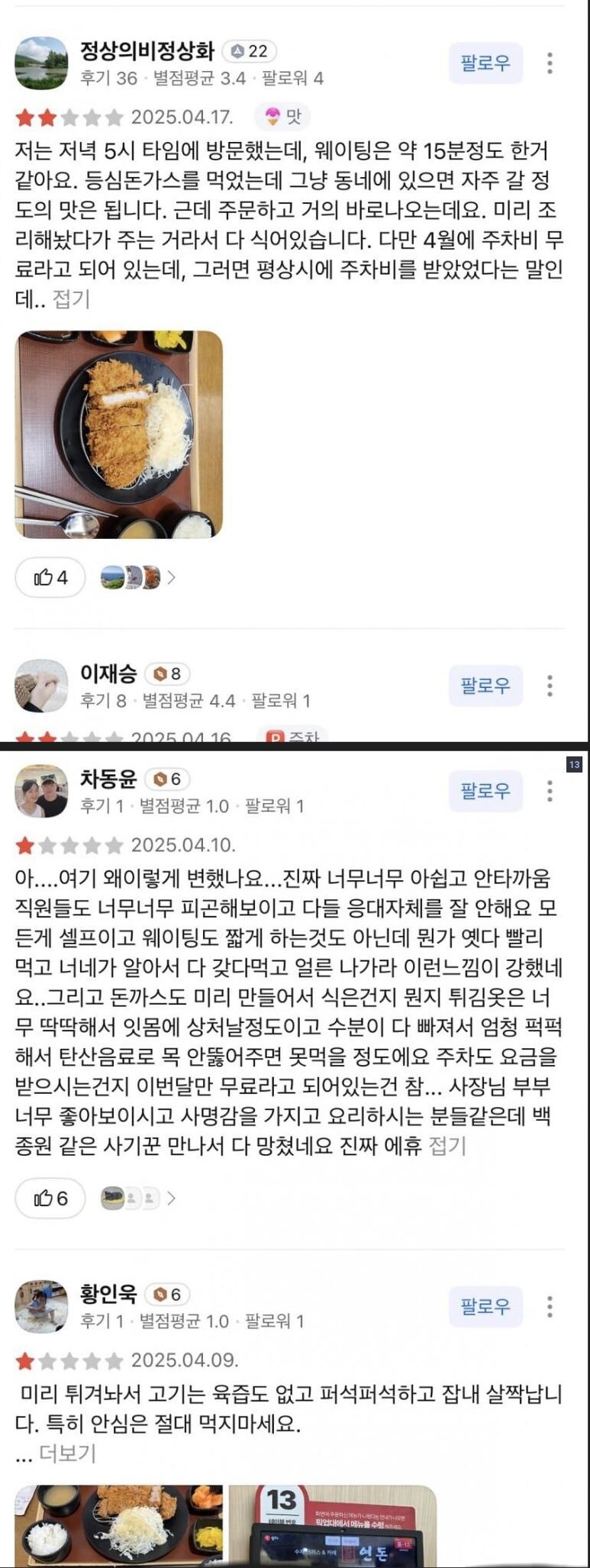The width and height of the screenshot is (590, 1568).
Task: Follow reviewer 황인욱
Action: [x=485, y=1306]
